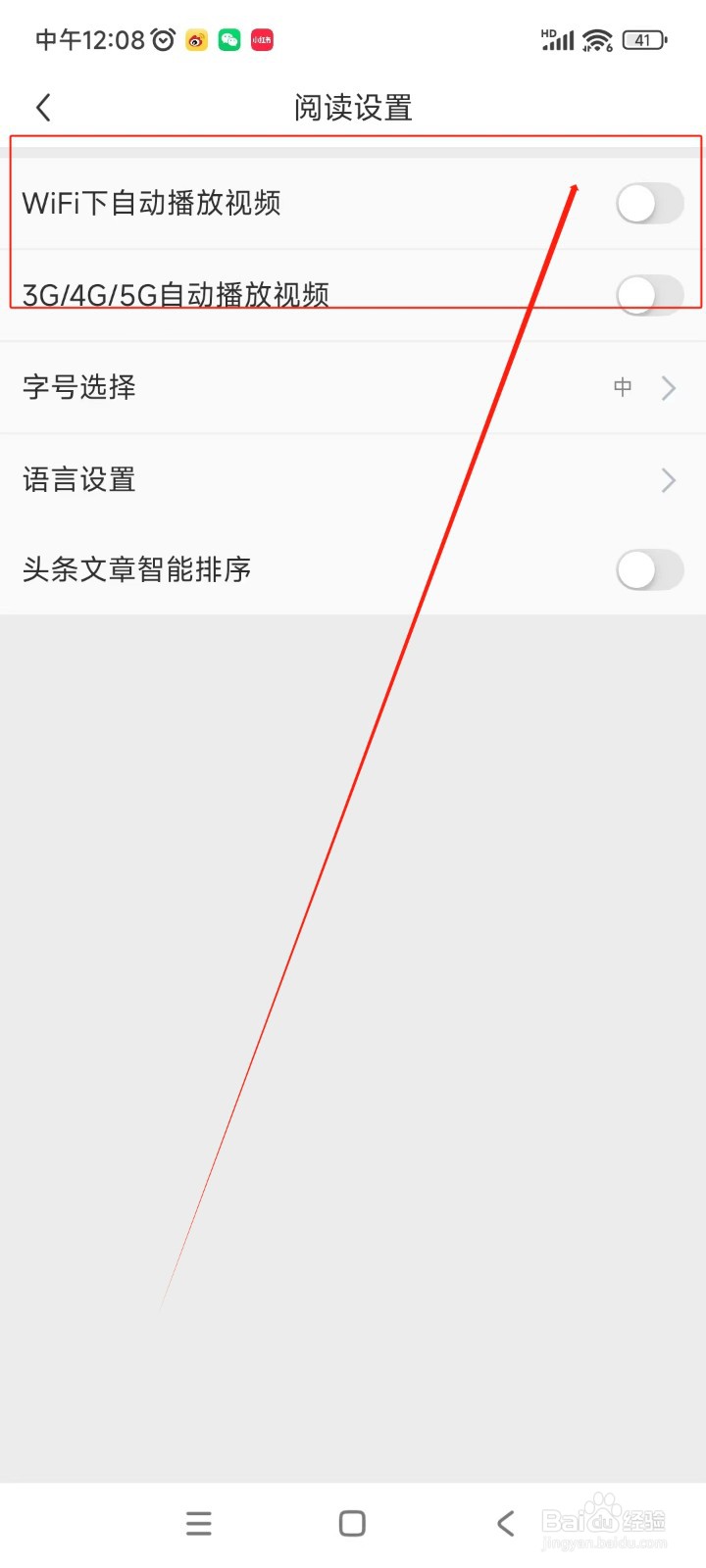Tap the HD cellular signal icon
Viewport: 706px width, 1568px height.
556,39
